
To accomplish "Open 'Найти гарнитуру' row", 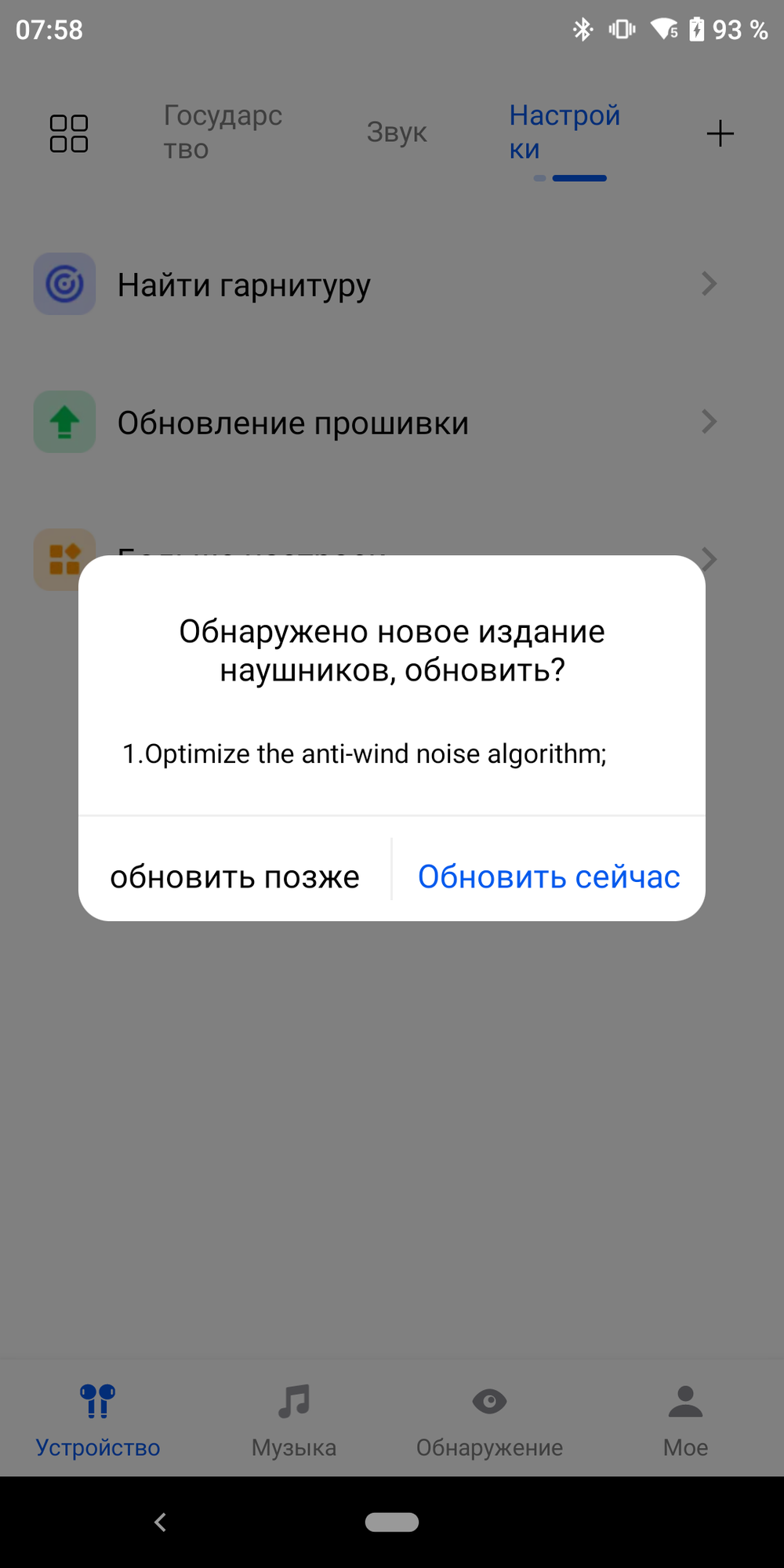I will [x=376, y=285].
